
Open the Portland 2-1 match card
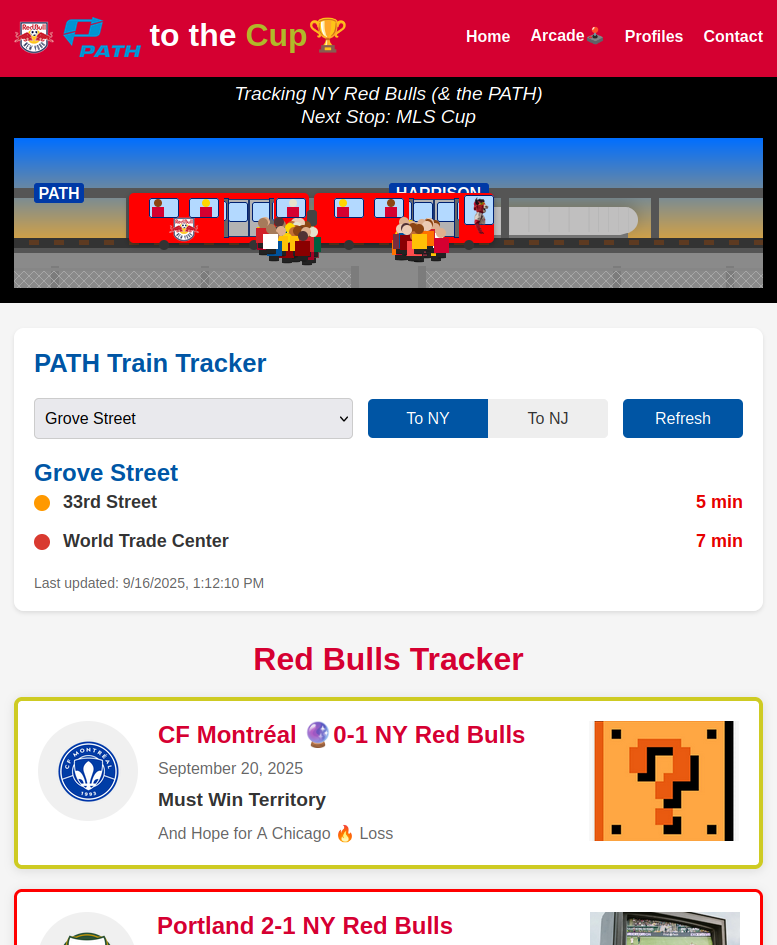pos(305,926)
